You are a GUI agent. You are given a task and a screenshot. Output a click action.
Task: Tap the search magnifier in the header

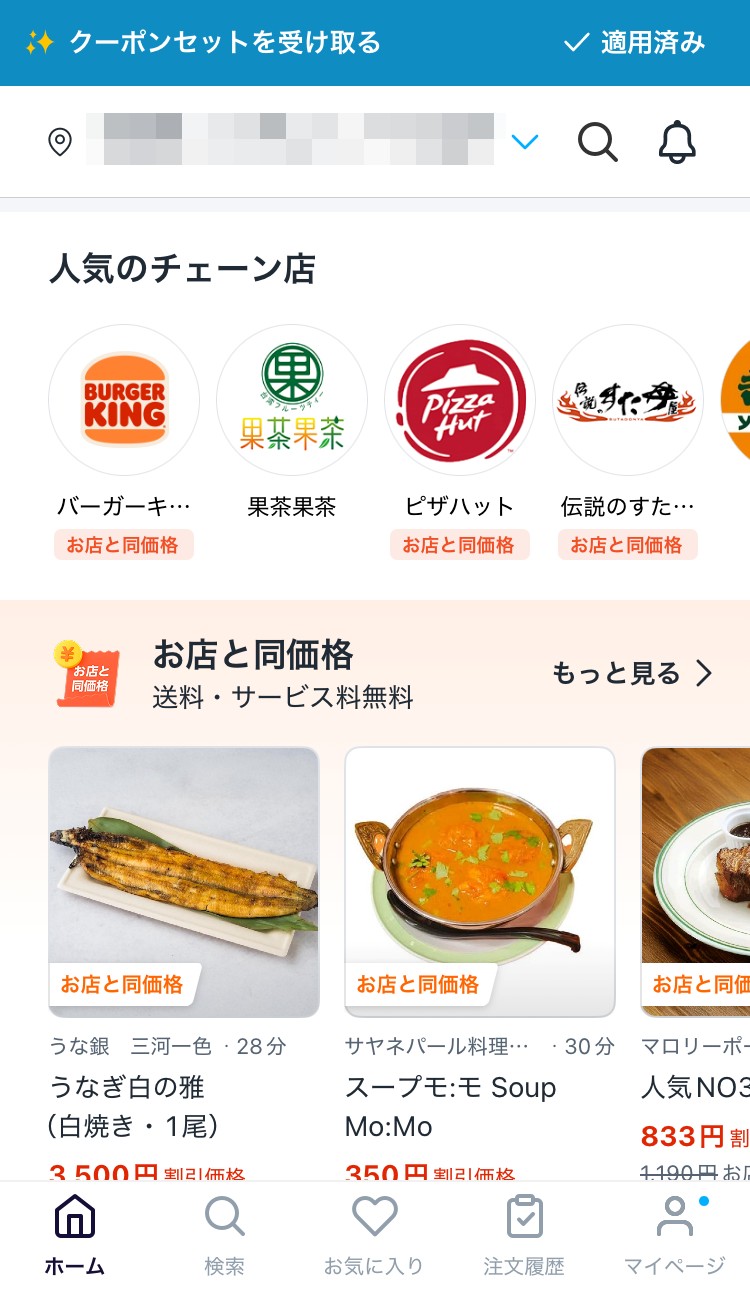[597, 142]
